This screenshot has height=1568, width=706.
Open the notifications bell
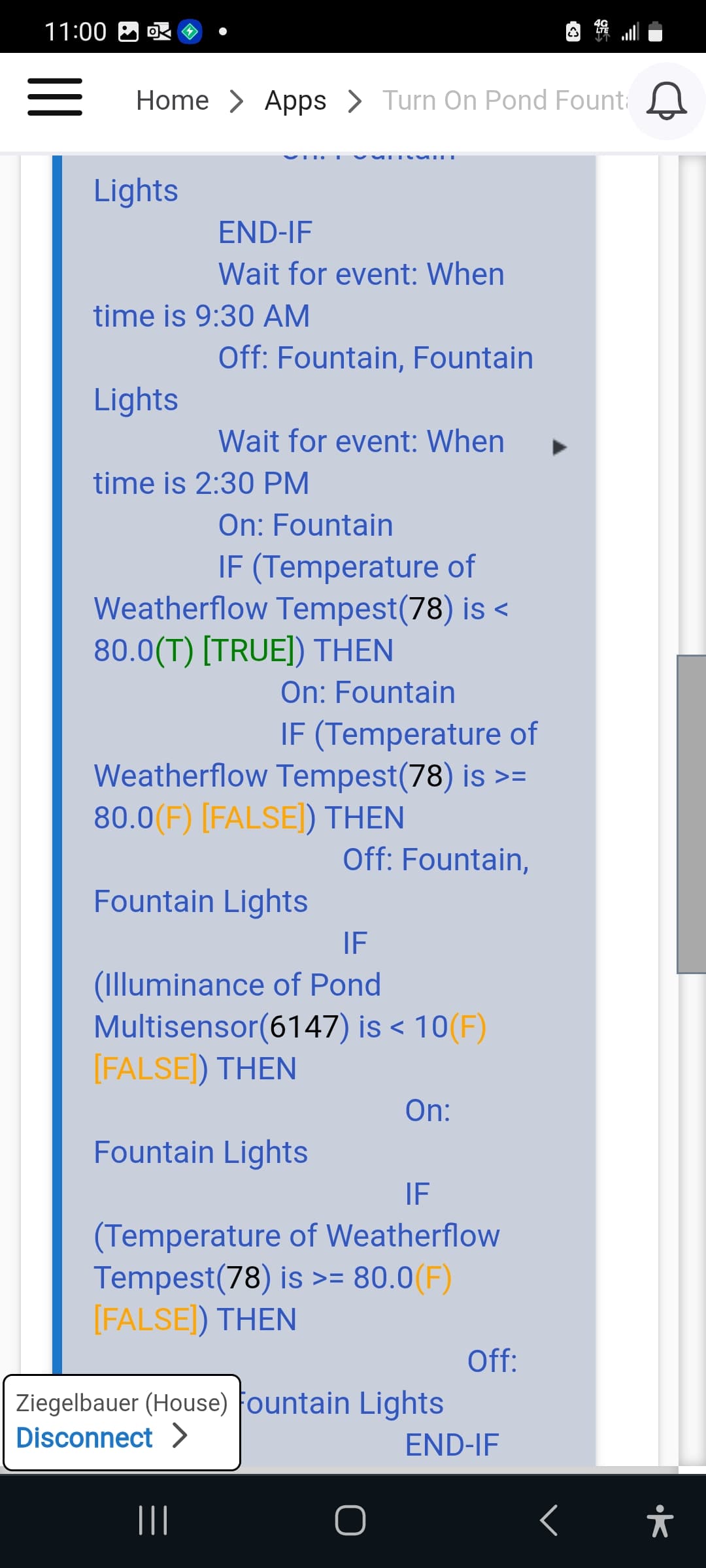[x=666, y=102]
